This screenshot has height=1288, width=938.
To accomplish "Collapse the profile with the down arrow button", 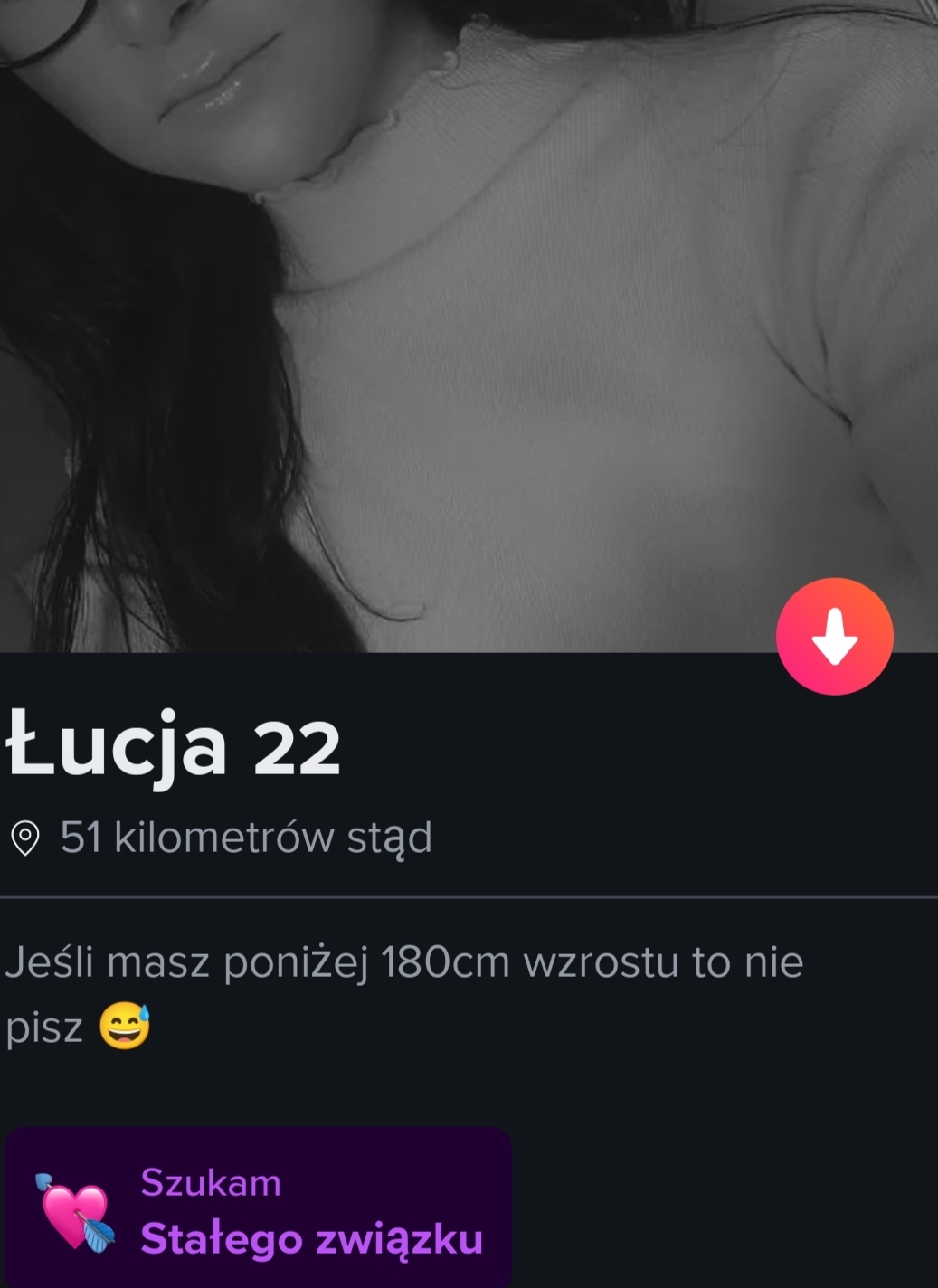I will click(834, 637).
